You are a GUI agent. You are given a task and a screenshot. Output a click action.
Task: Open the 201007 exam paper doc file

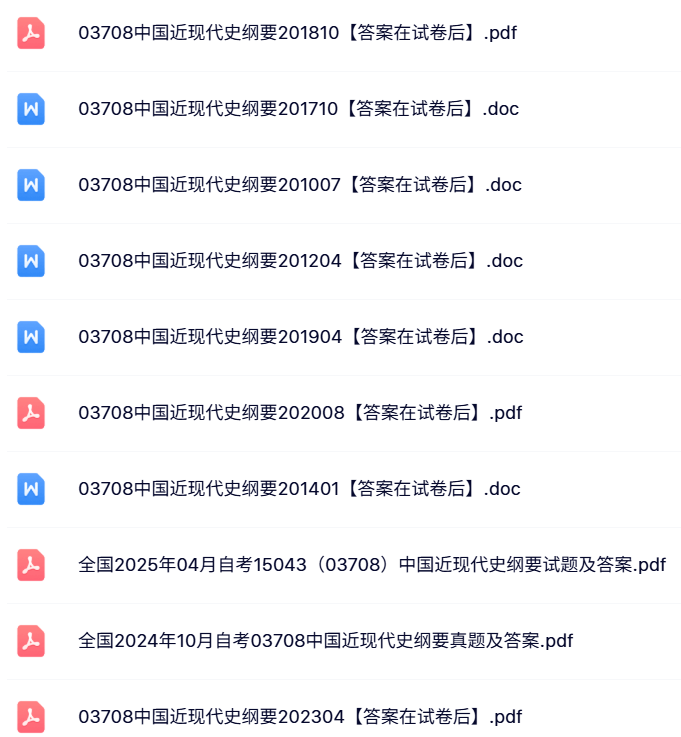300,185
